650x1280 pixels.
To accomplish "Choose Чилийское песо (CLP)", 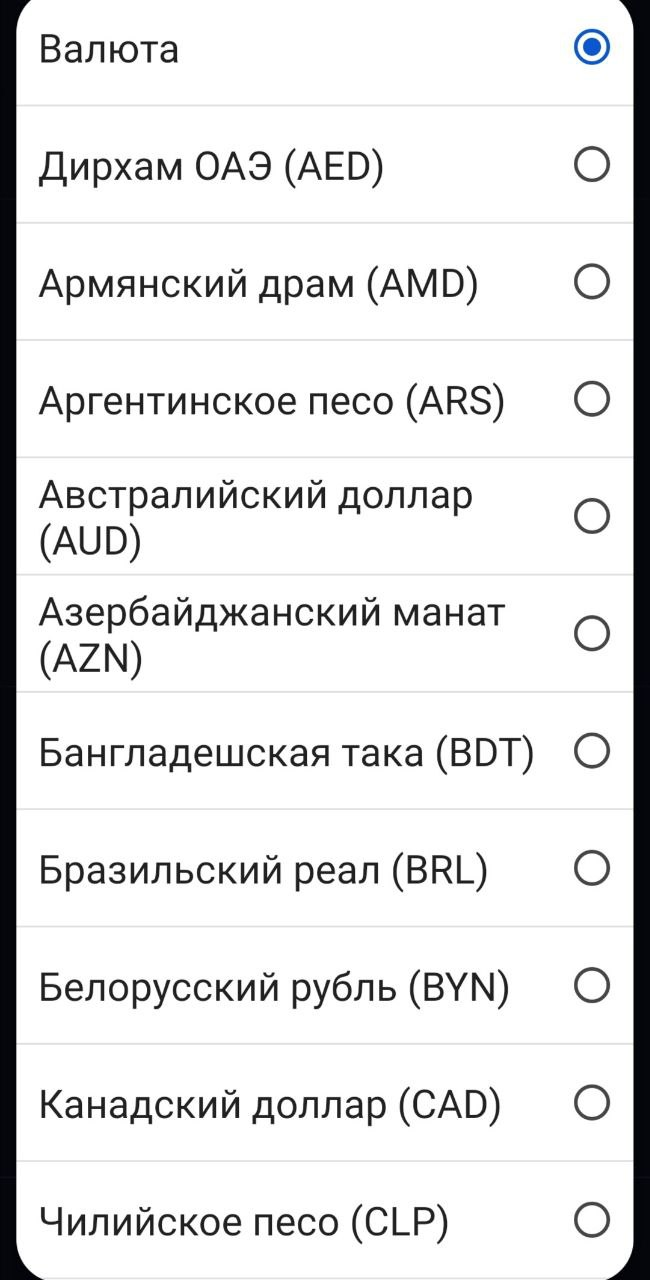I will [x=592, y=1221].
